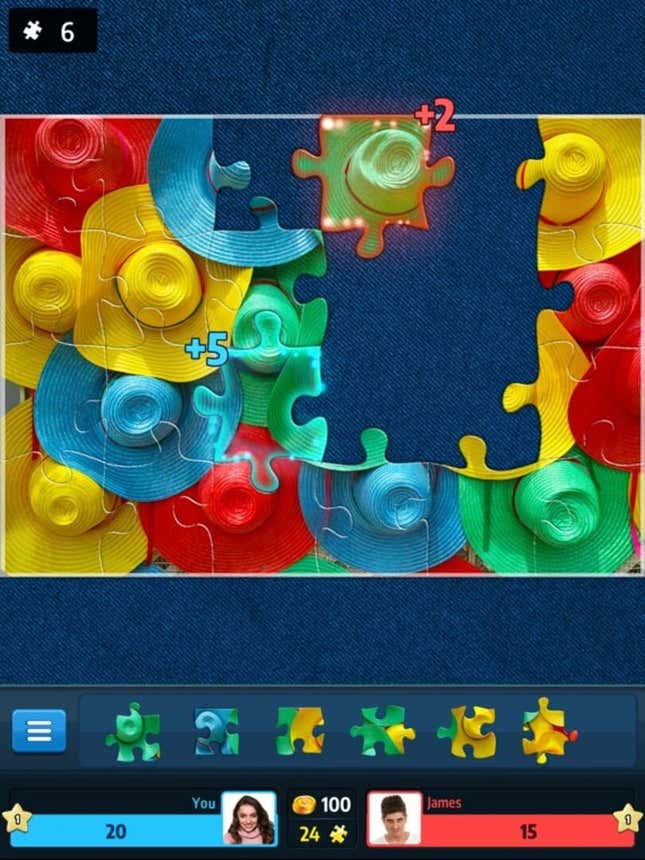The image size is (645, 860).
Task: Select the first green hat puzzle piece
Action: coord(133,731)
